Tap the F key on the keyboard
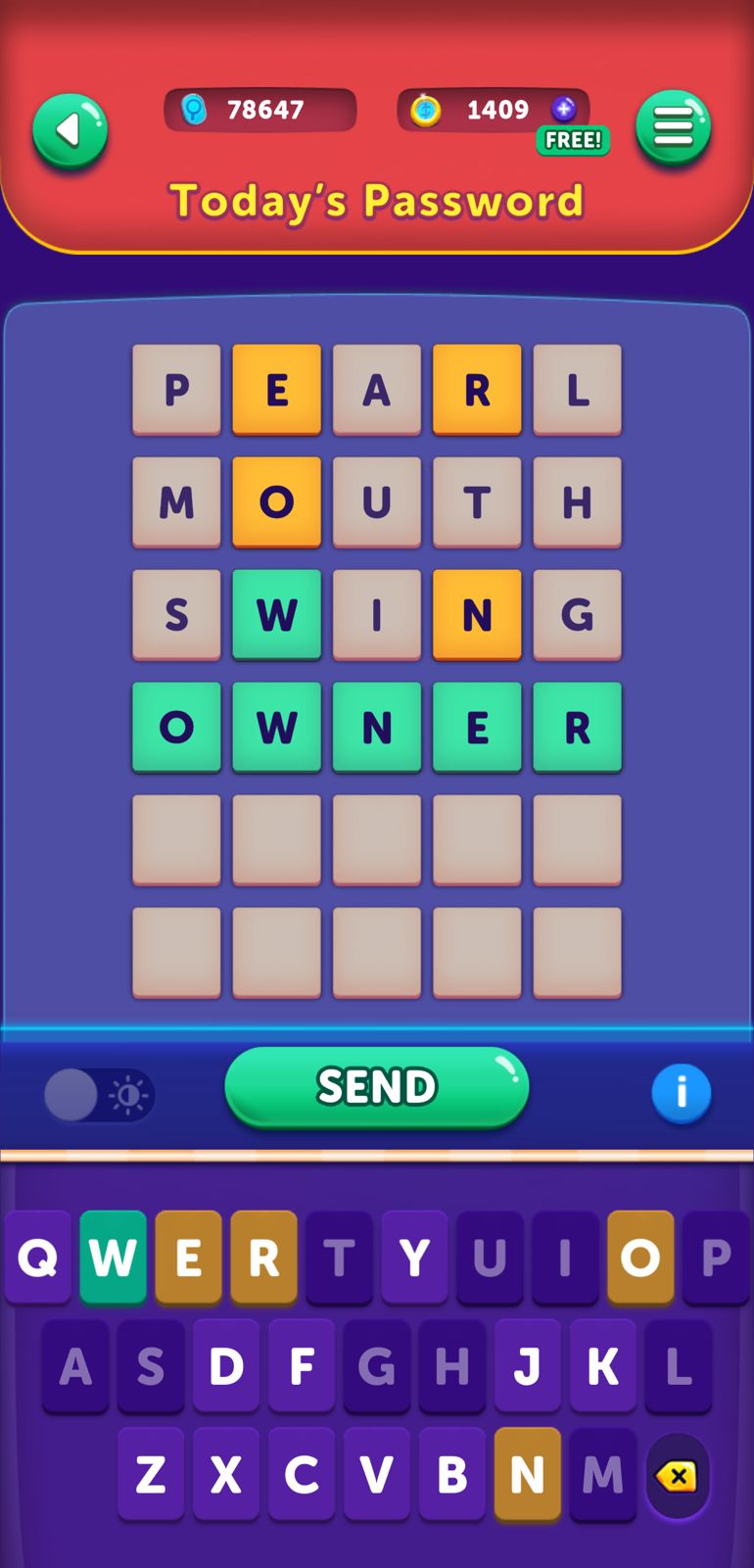754x1568 pixels. 302,1365
